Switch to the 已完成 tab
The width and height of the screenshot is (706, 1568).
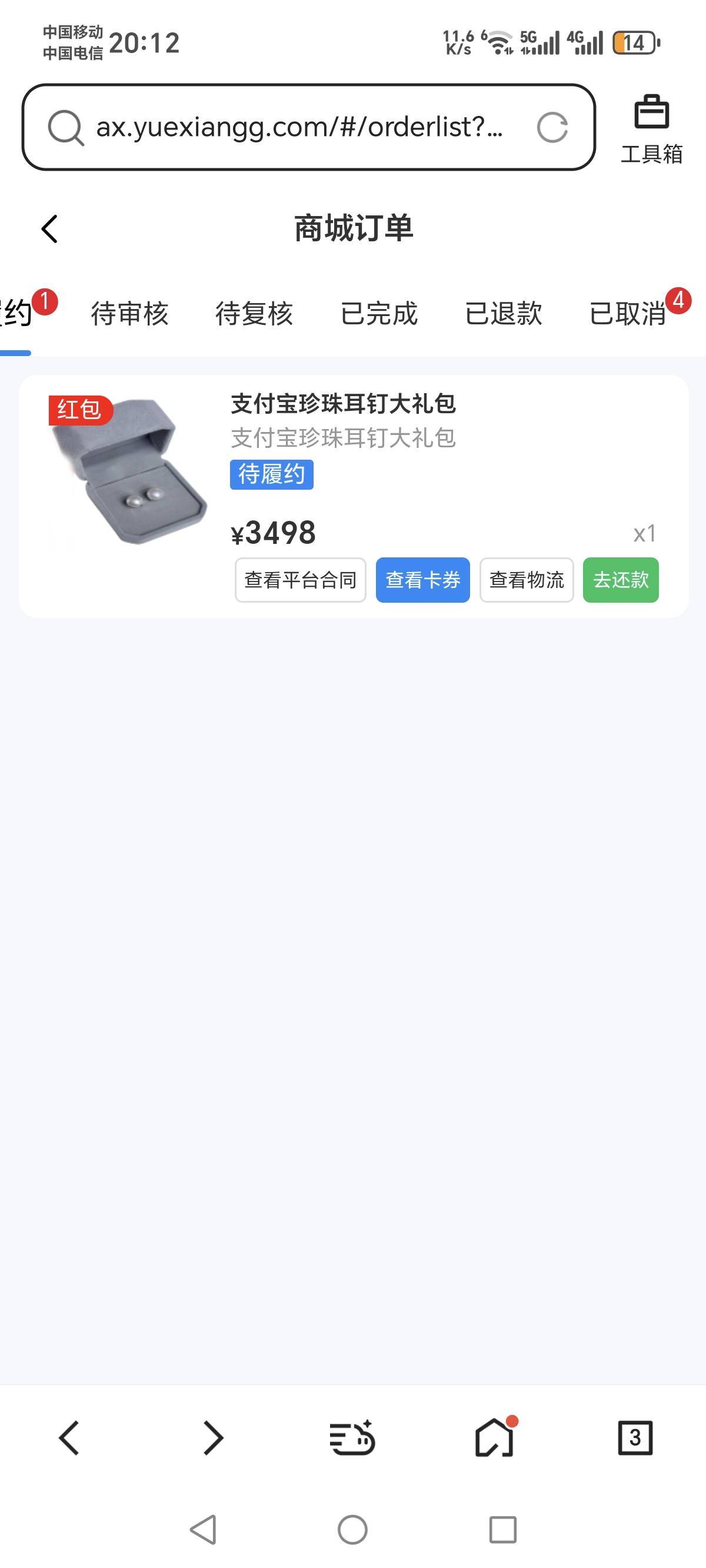379,314
